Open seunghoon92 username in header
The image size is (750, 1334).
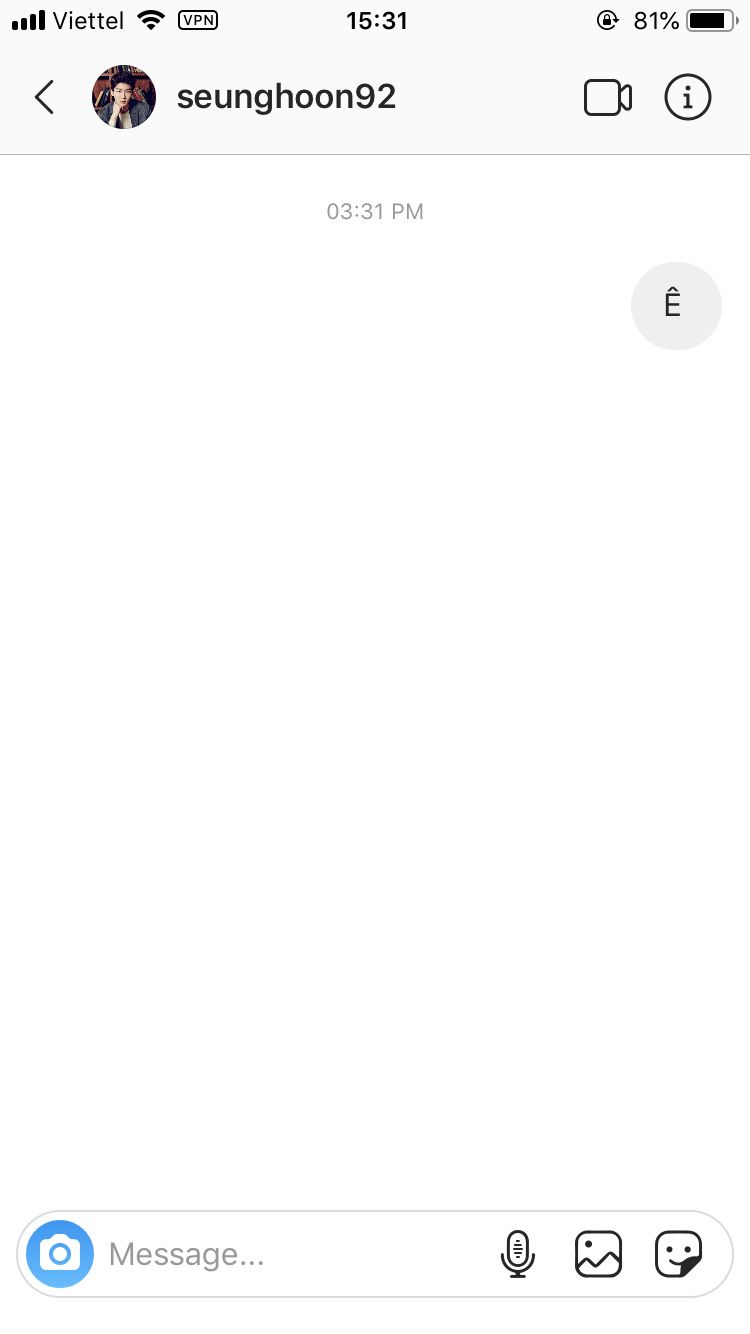coord(286,97)
